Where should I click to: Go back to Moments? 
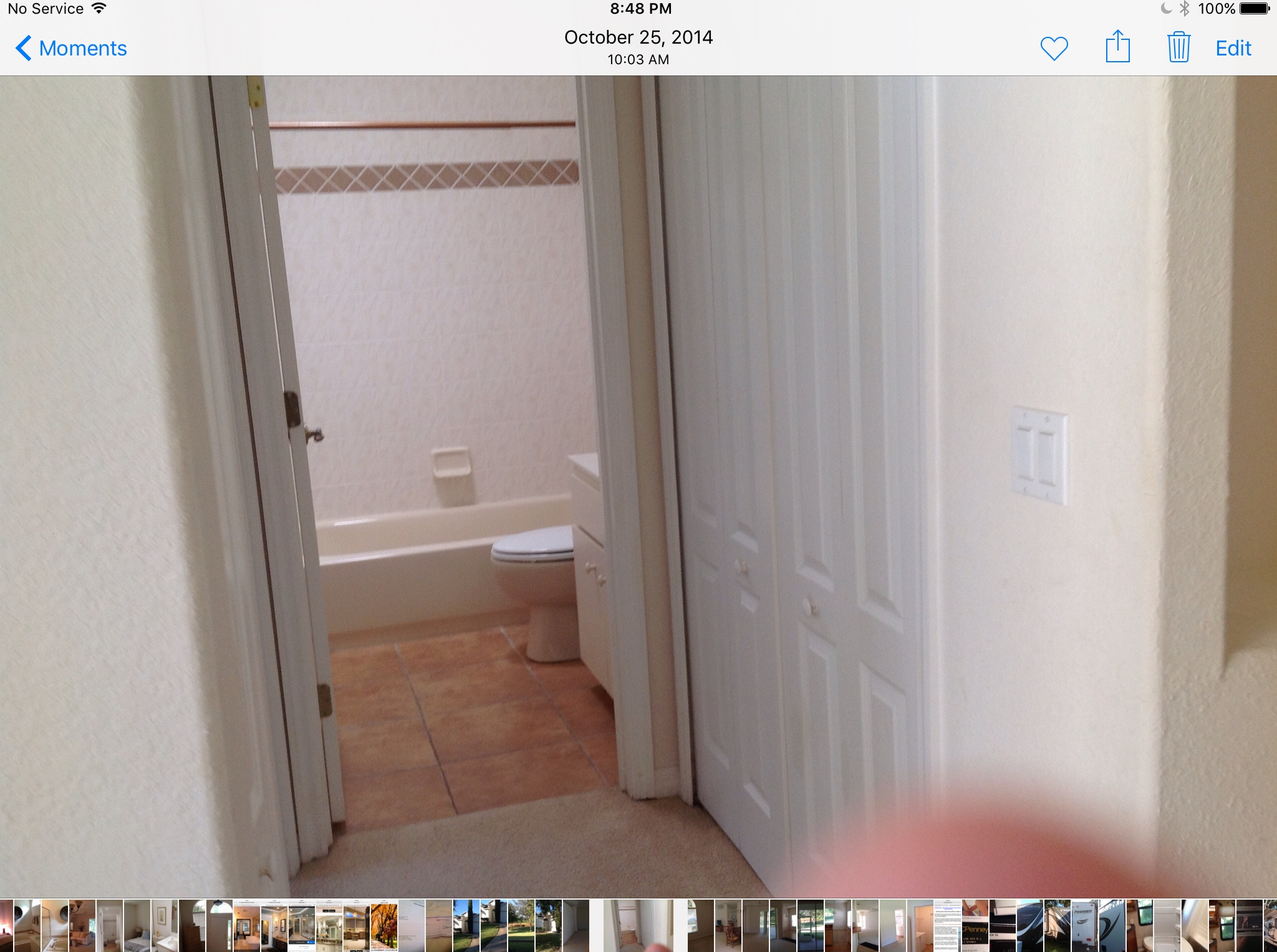coord(71,49)
